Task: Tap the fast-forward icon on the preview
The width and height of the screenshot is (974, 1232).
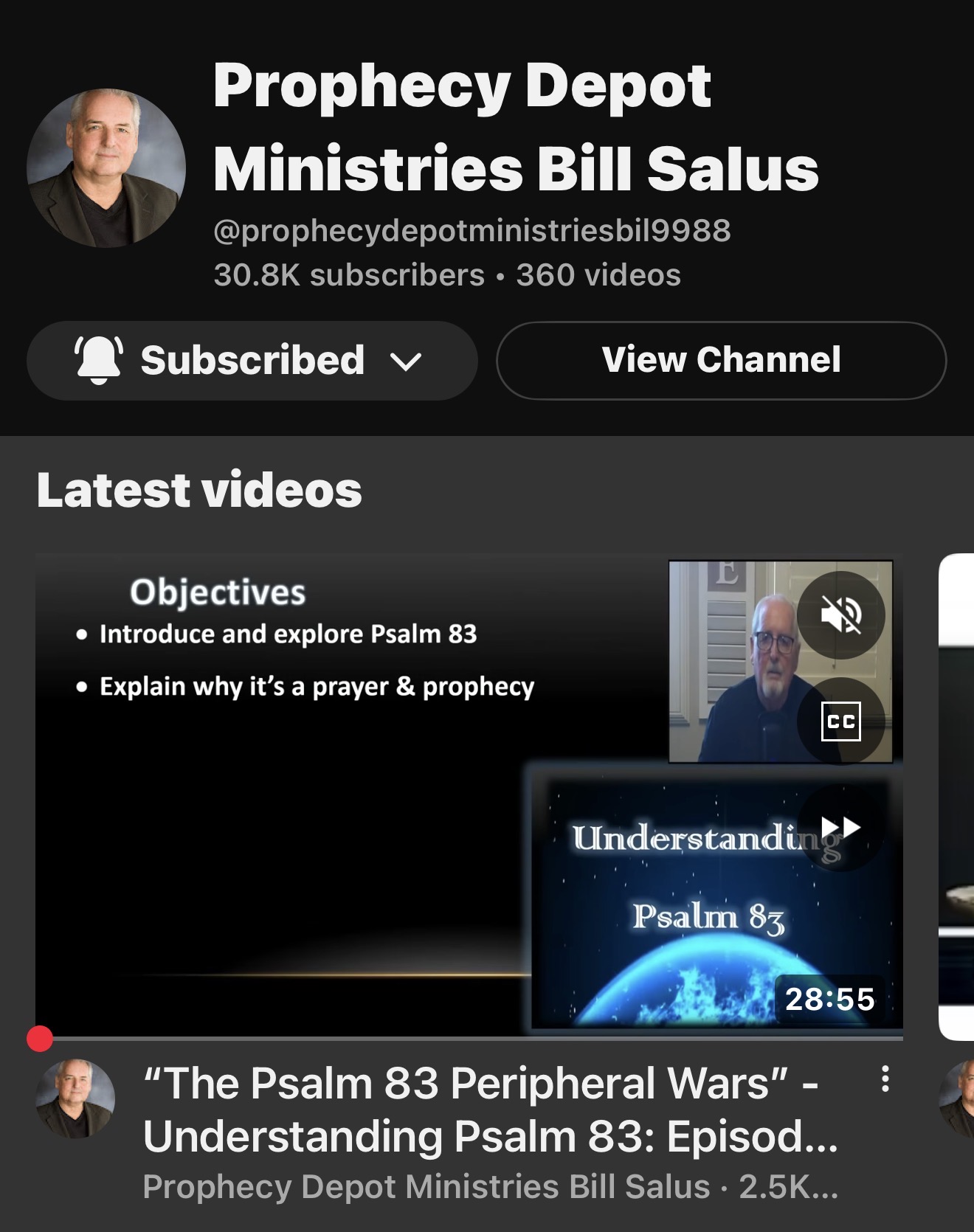Action: (x=841, y=827)
